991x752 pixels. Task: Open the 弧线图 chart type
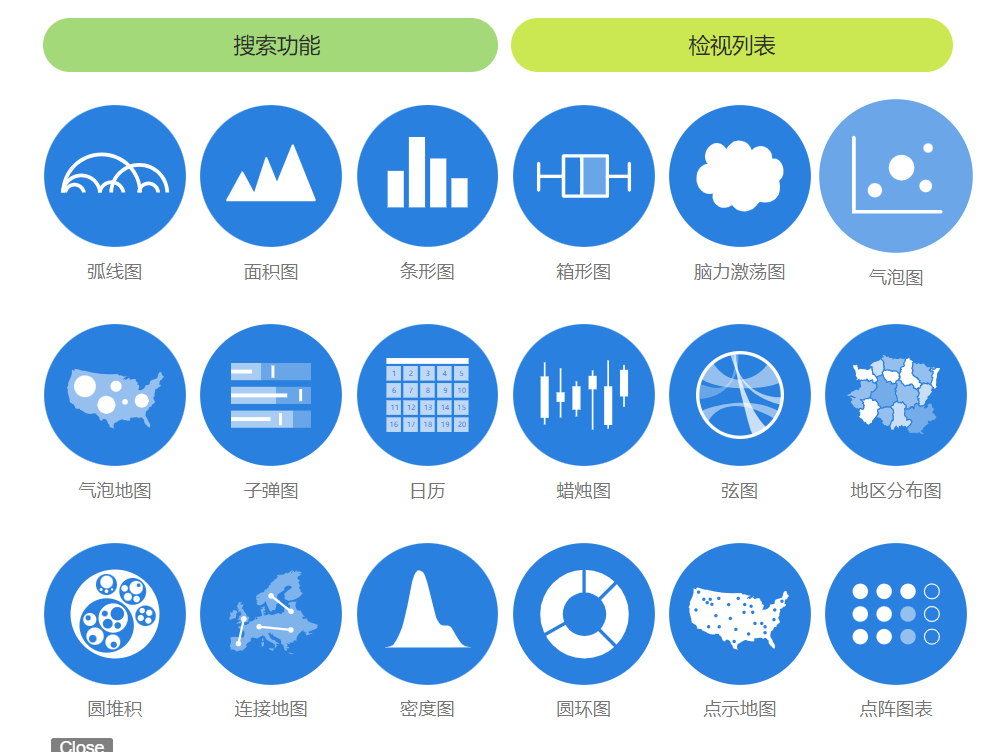115,176
